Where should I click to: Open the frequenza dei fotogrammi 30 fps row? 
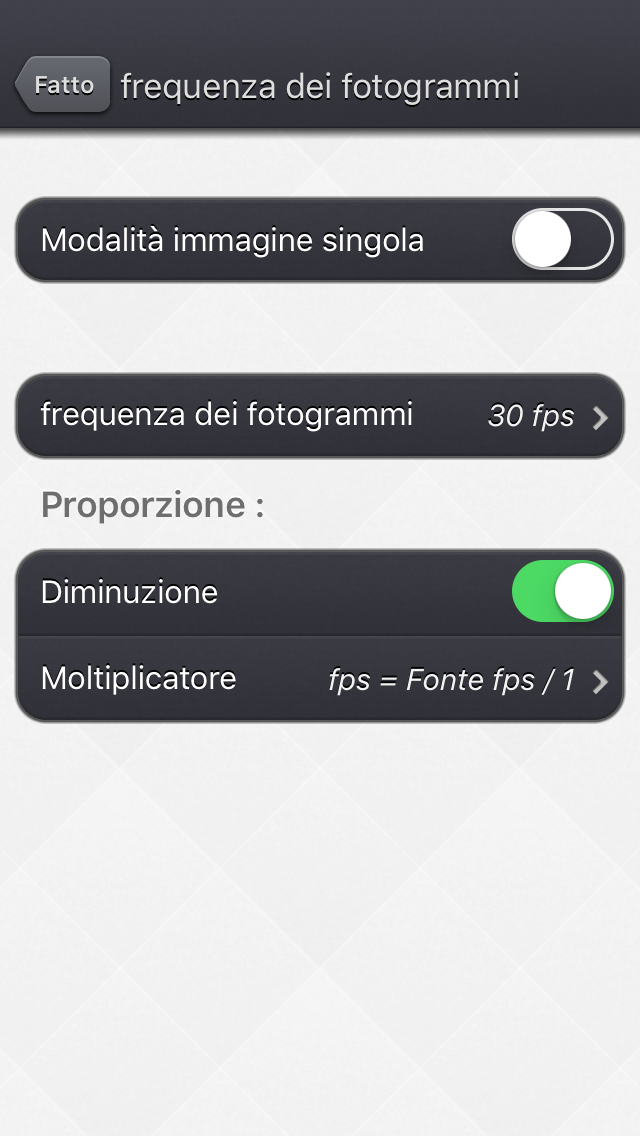pos(320,416)
